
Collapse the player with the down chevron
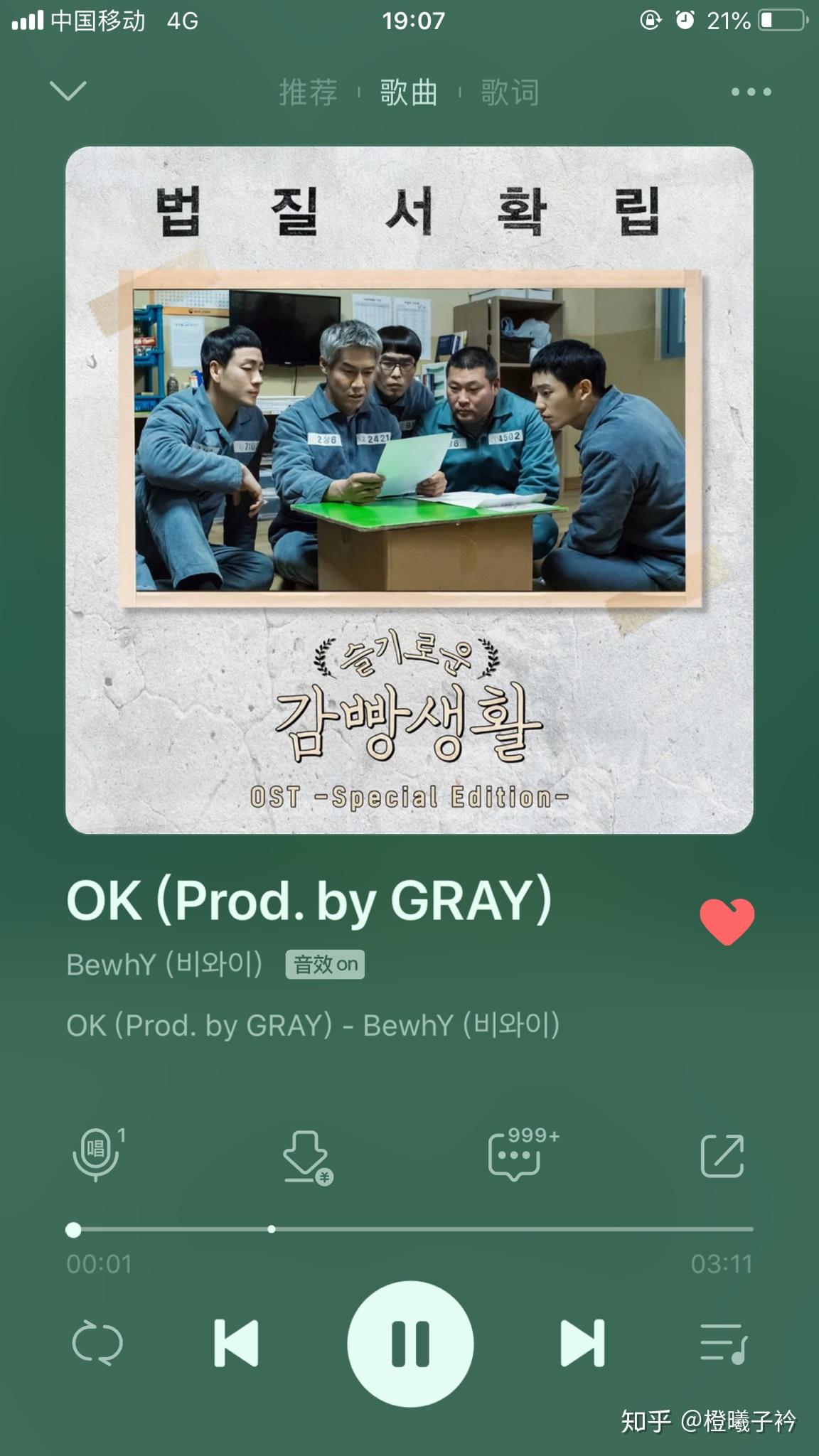68,91
